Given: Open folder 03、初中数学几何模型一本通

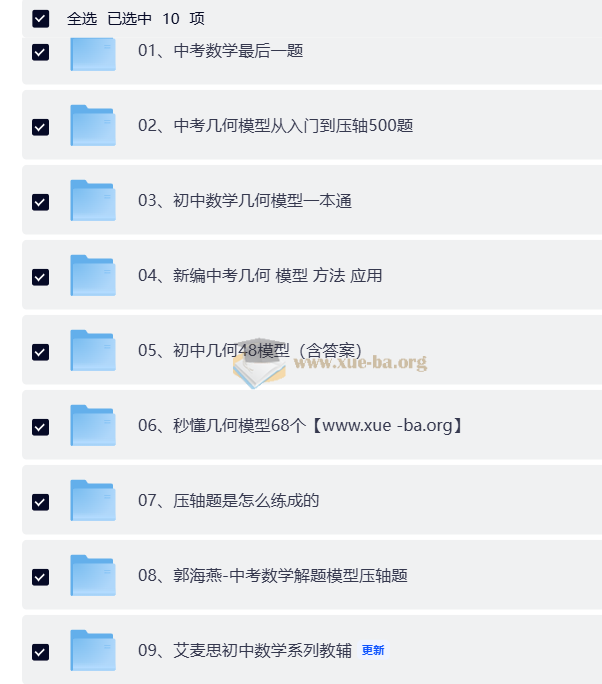Looking at the screenshot, I should [x=244, y=201].
